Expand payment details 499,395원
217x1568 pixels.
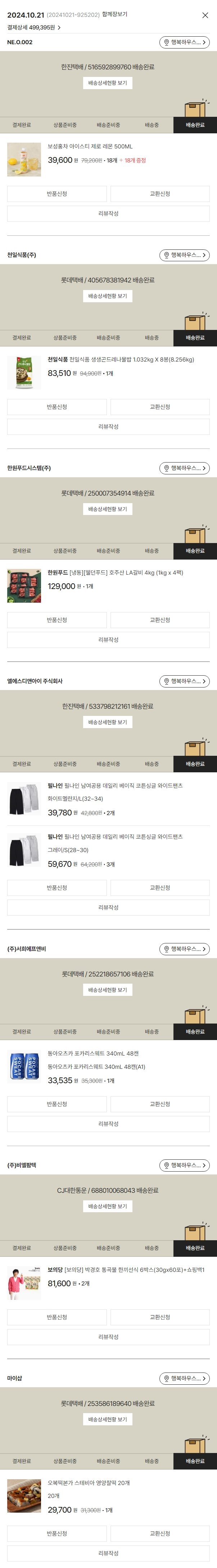point(34,27)
